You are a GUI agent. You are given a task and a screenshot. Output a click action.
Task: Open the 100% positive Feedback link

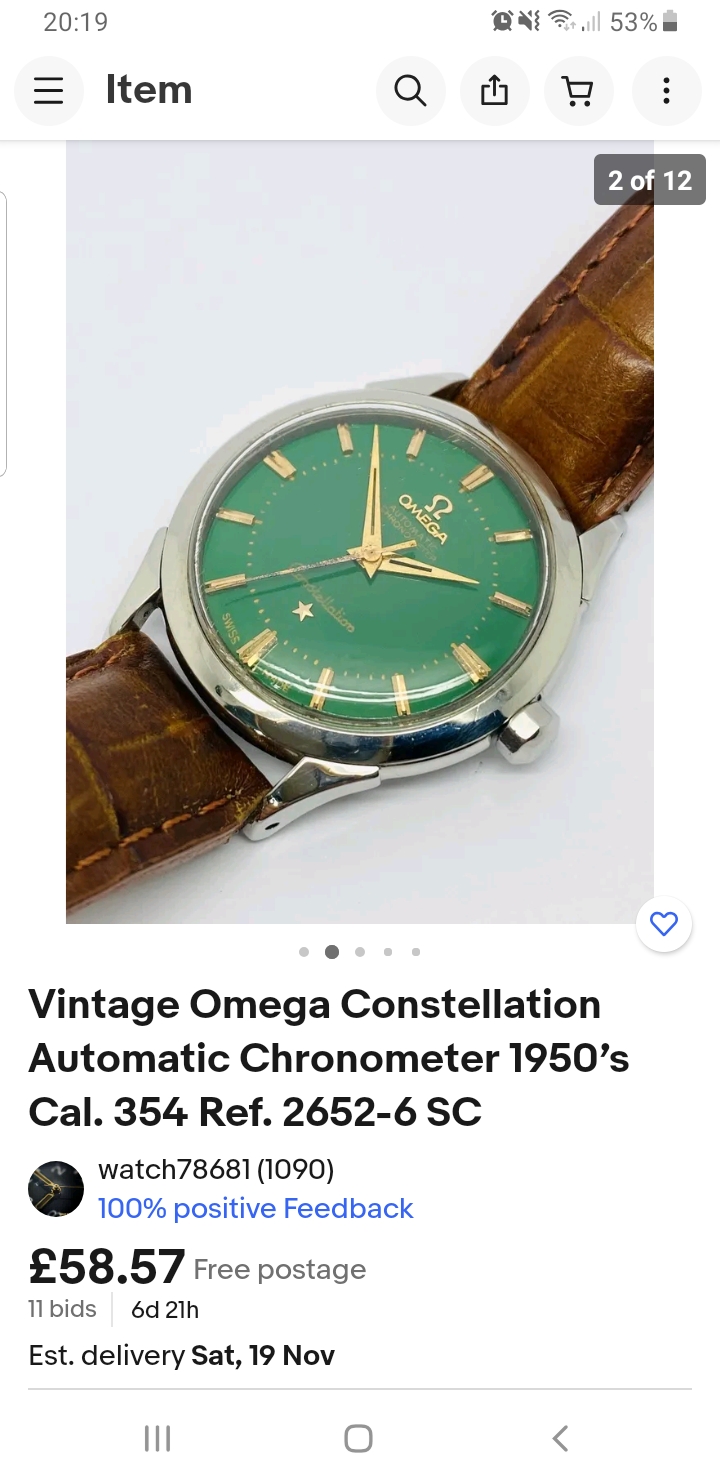tap(255, 1209)
